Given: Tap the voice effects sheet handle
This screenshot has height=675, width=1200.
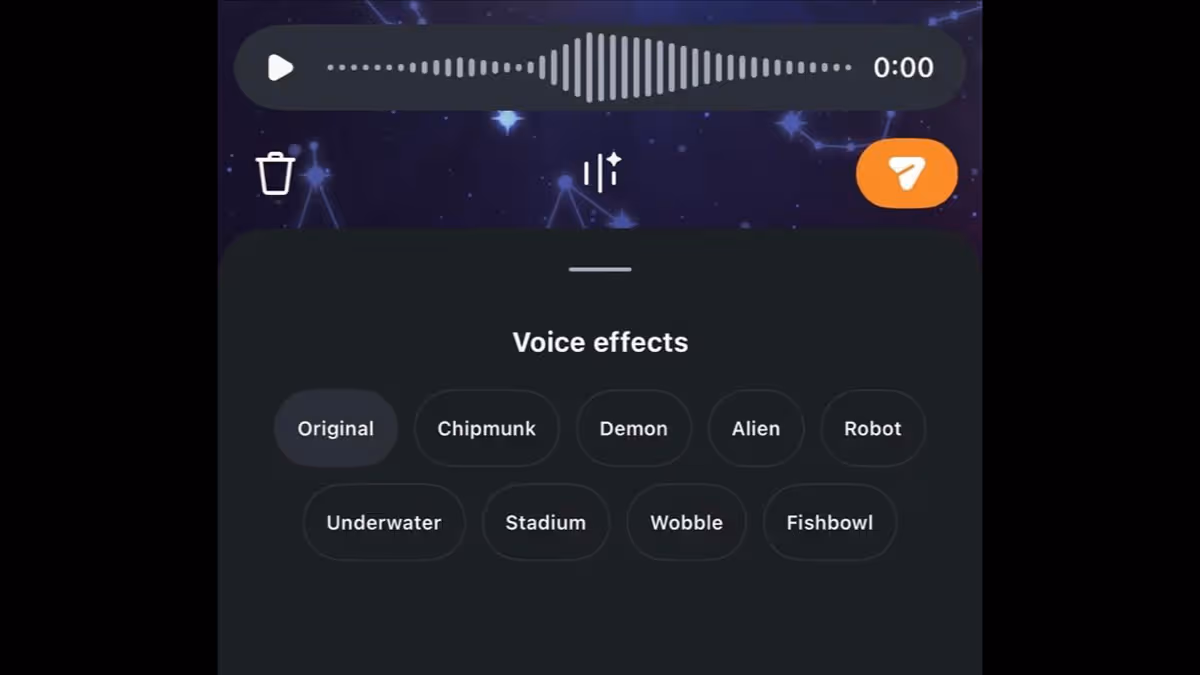Looking at the screenshot, I should [x=600, y=269].
